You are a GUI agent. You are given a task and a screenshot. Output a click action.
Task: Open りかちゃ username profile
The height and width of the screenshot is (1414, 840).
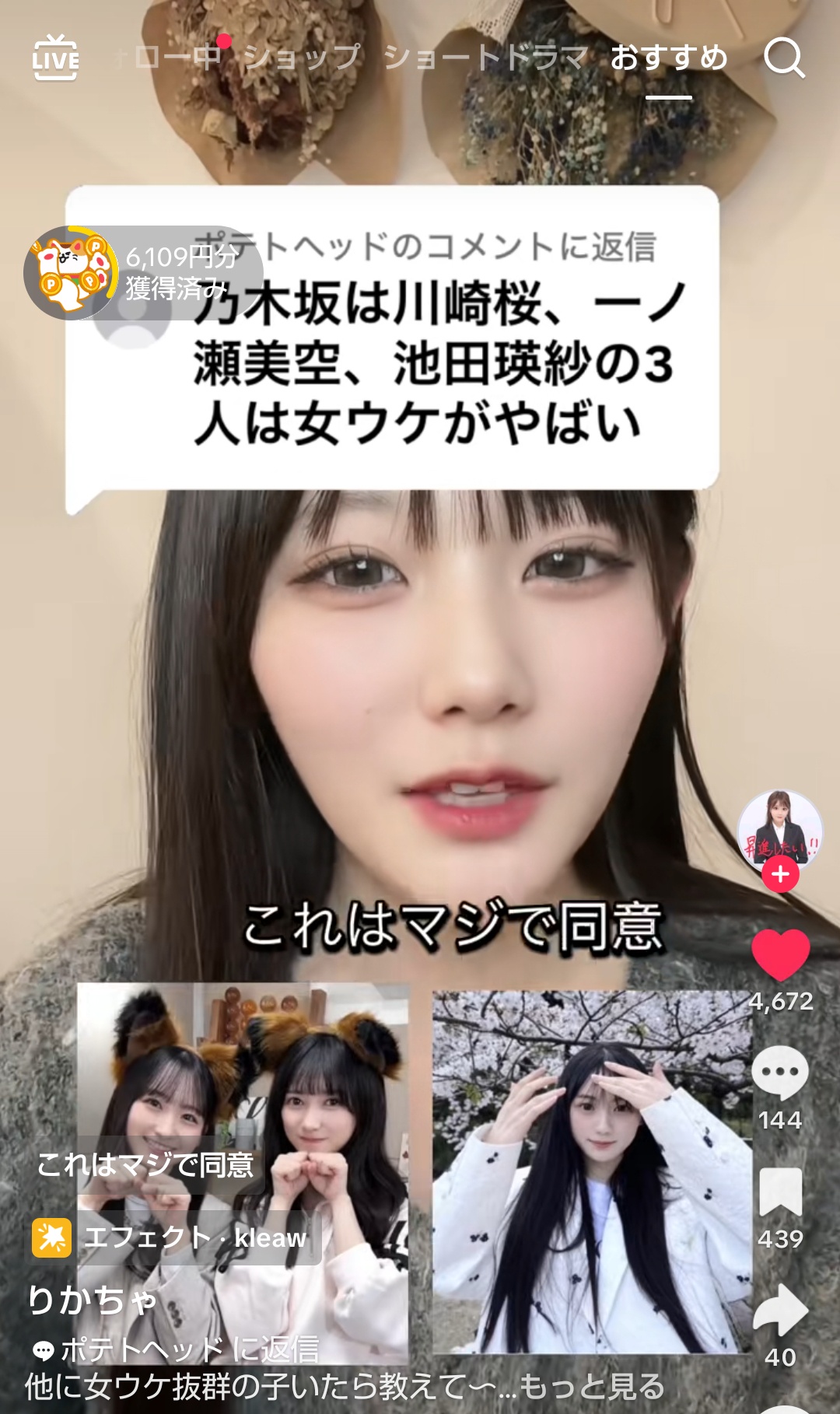click(x=92, y=1300)
